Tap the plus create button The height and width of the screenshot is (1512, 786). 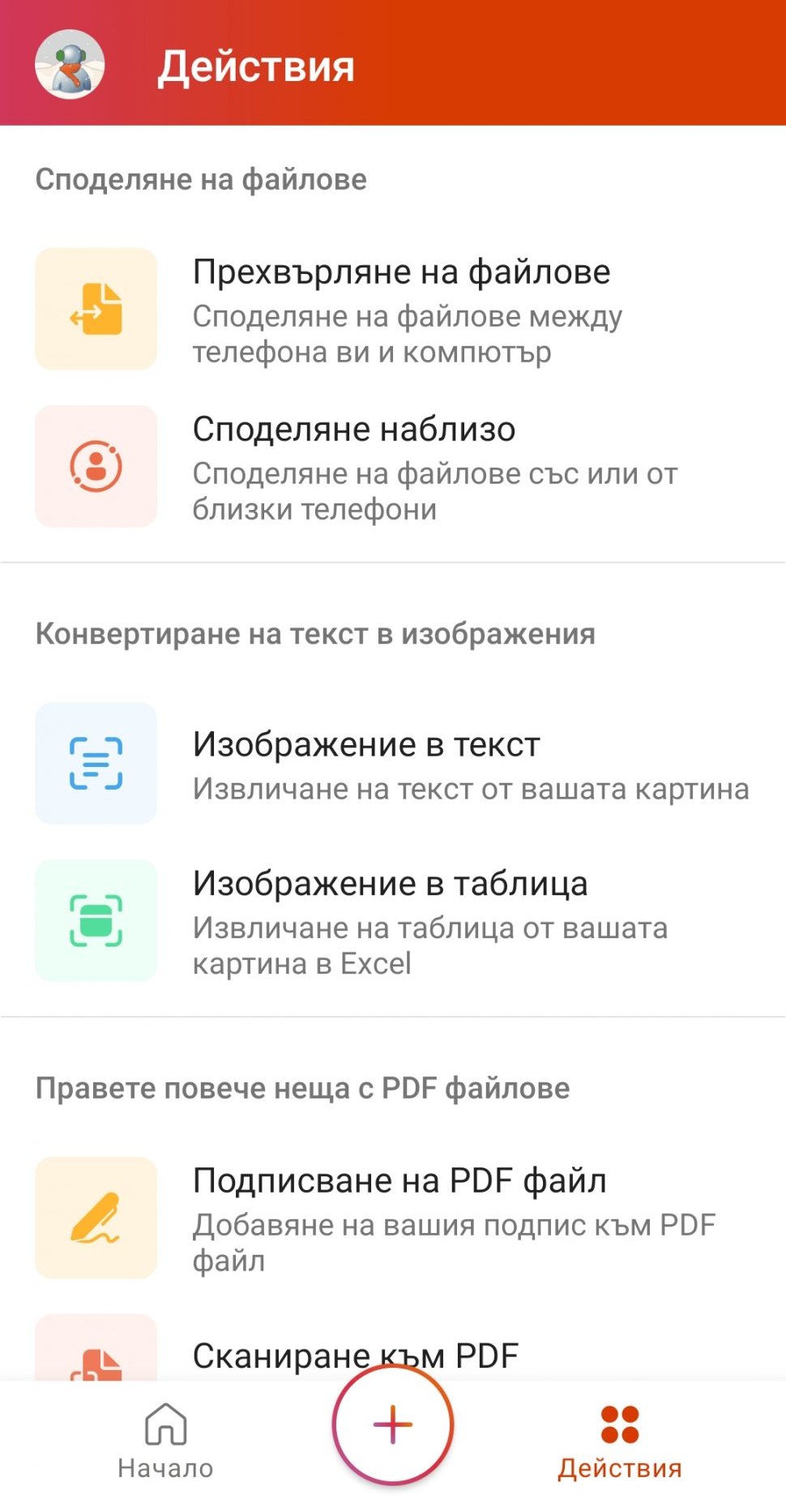393,1424
